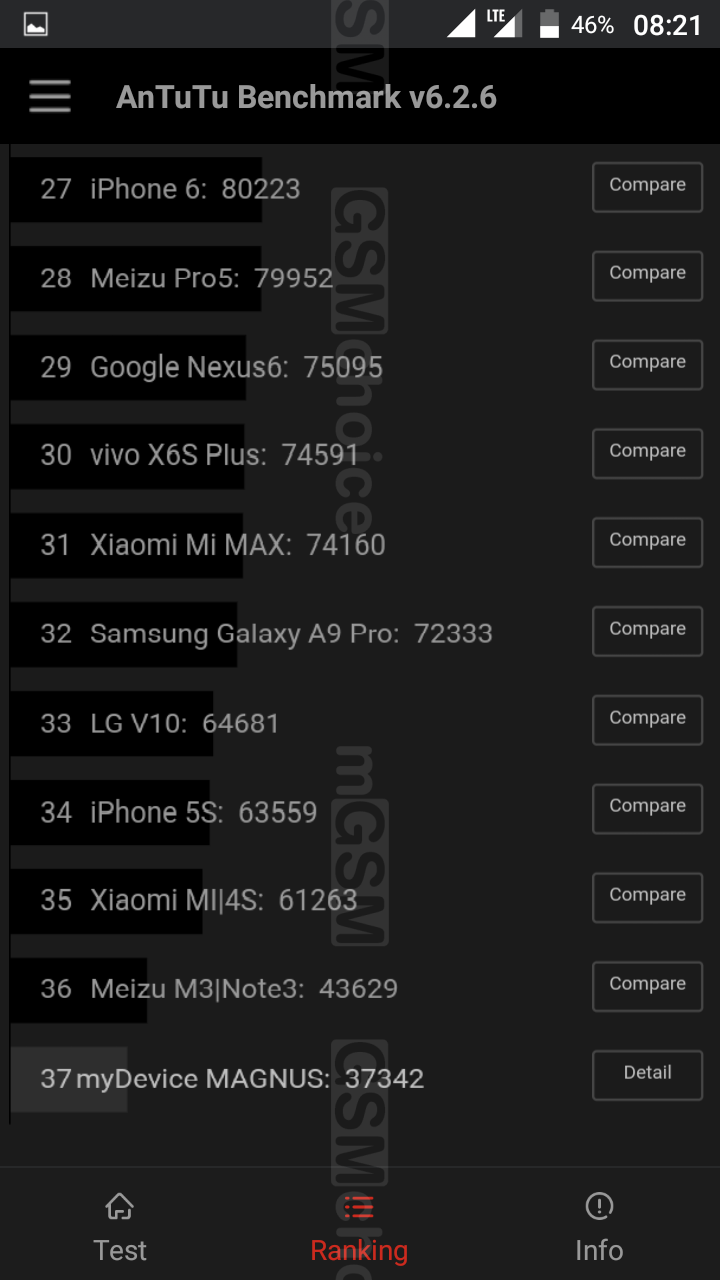
Task: Switch to the Test tab
Action: [120, 1227]
